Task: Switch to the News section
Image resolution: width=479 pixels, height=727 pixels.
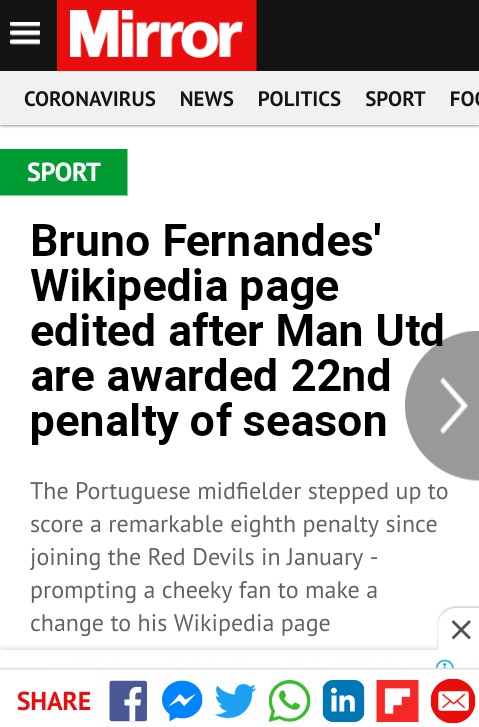Action: (x=206, y=99)
